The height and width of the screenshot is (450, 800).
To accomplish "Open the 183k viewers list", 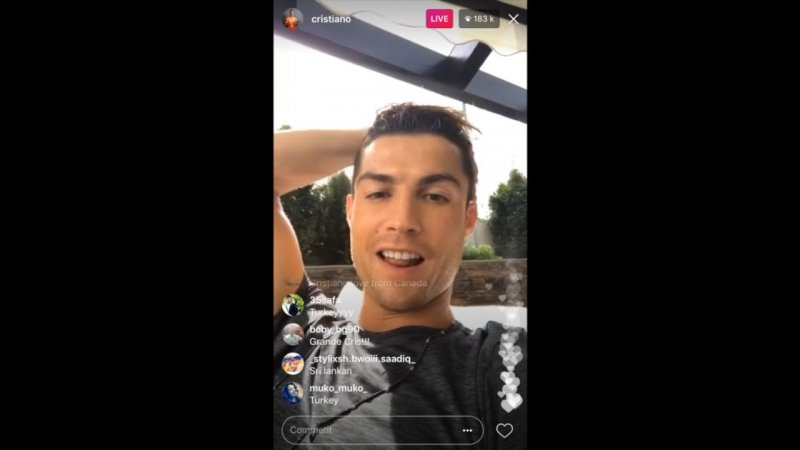I will pos(480,18).
